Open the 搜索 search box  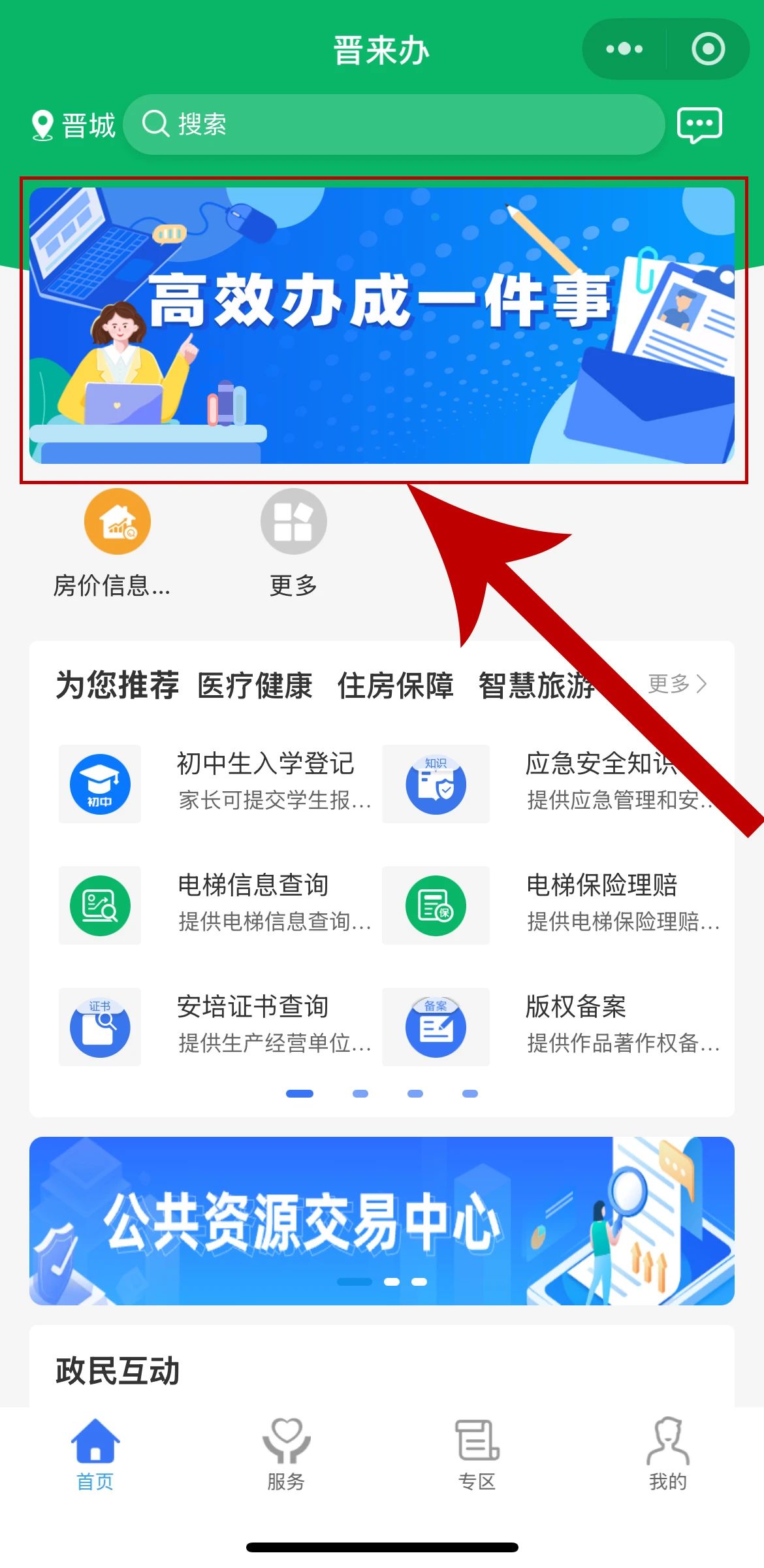pos(392,124)
